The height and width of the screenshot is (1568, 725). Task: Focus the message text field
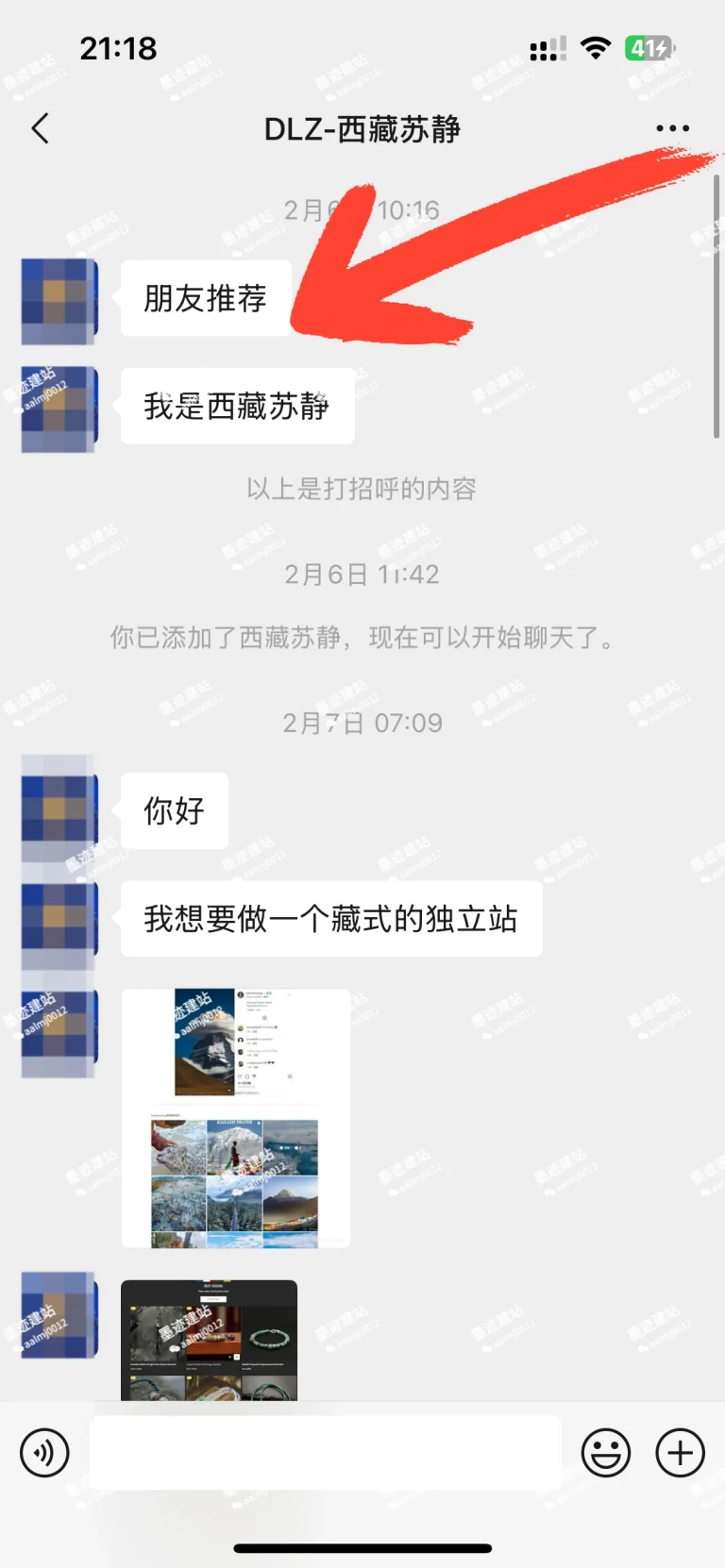326,1452
